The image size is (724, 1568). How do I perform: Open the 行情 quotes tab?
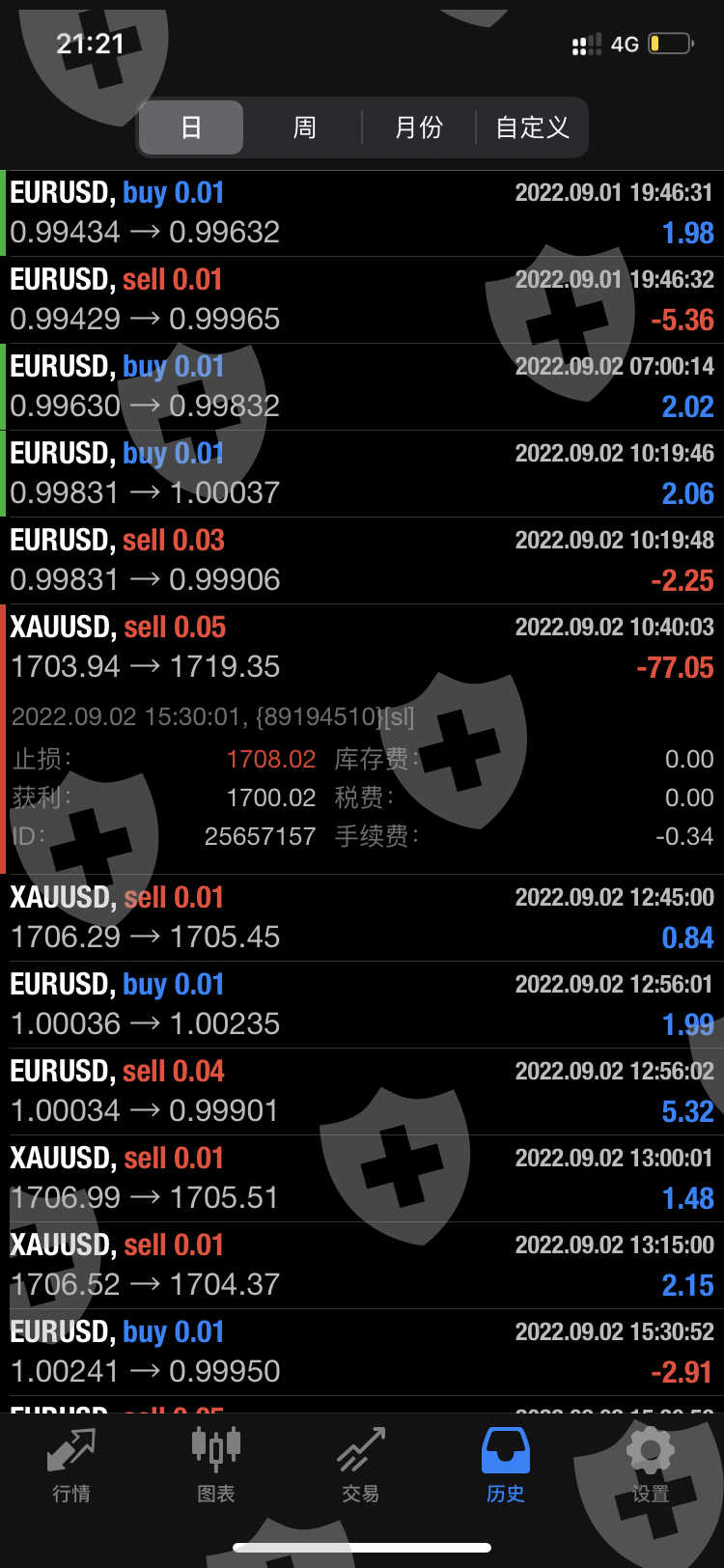[x=71, y=1466]
